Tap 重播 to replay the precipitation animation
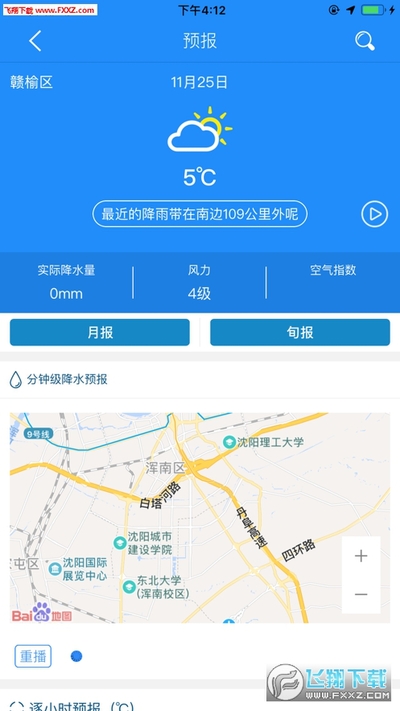Viewport: 400px width, 711px height. (33, 656)
